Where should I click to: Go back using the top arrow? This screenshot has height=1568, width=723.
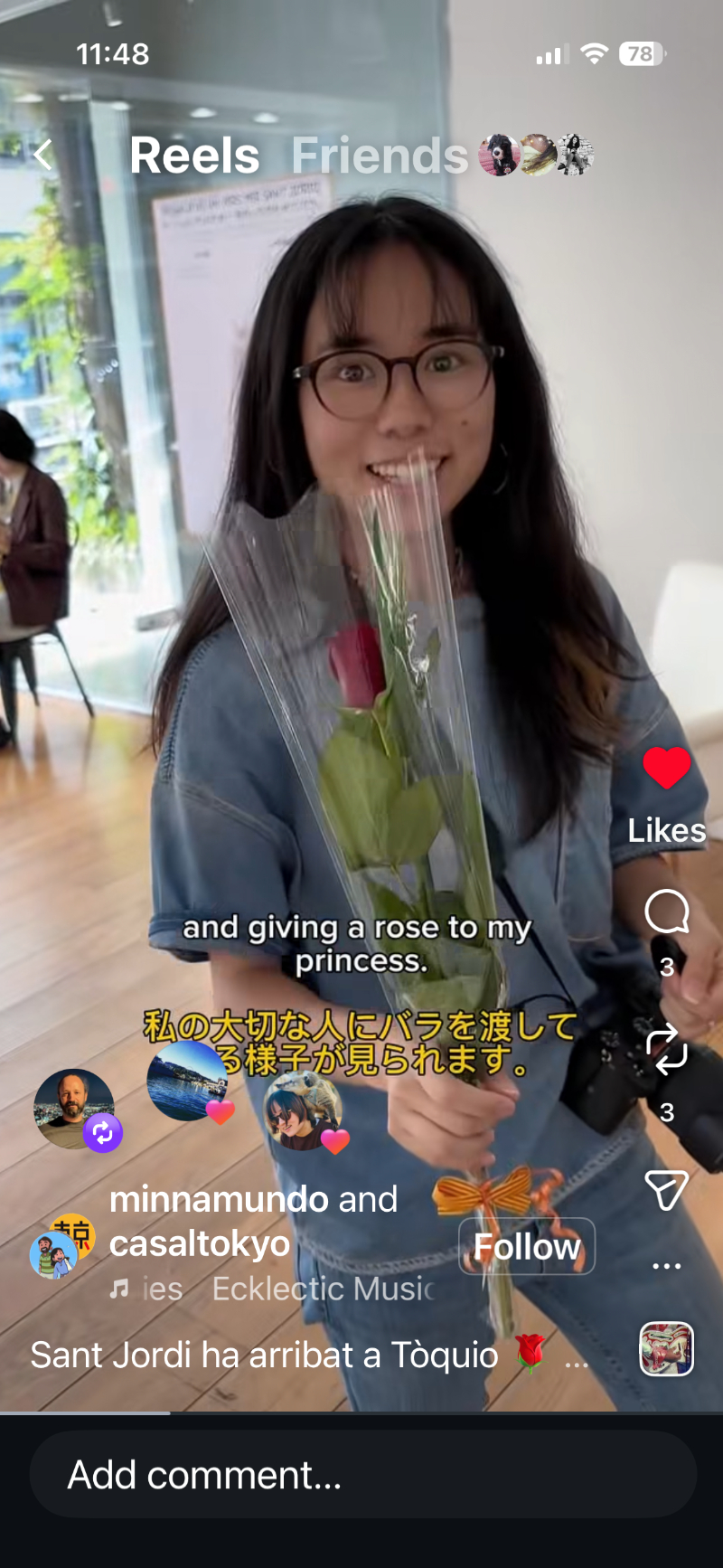42,156
